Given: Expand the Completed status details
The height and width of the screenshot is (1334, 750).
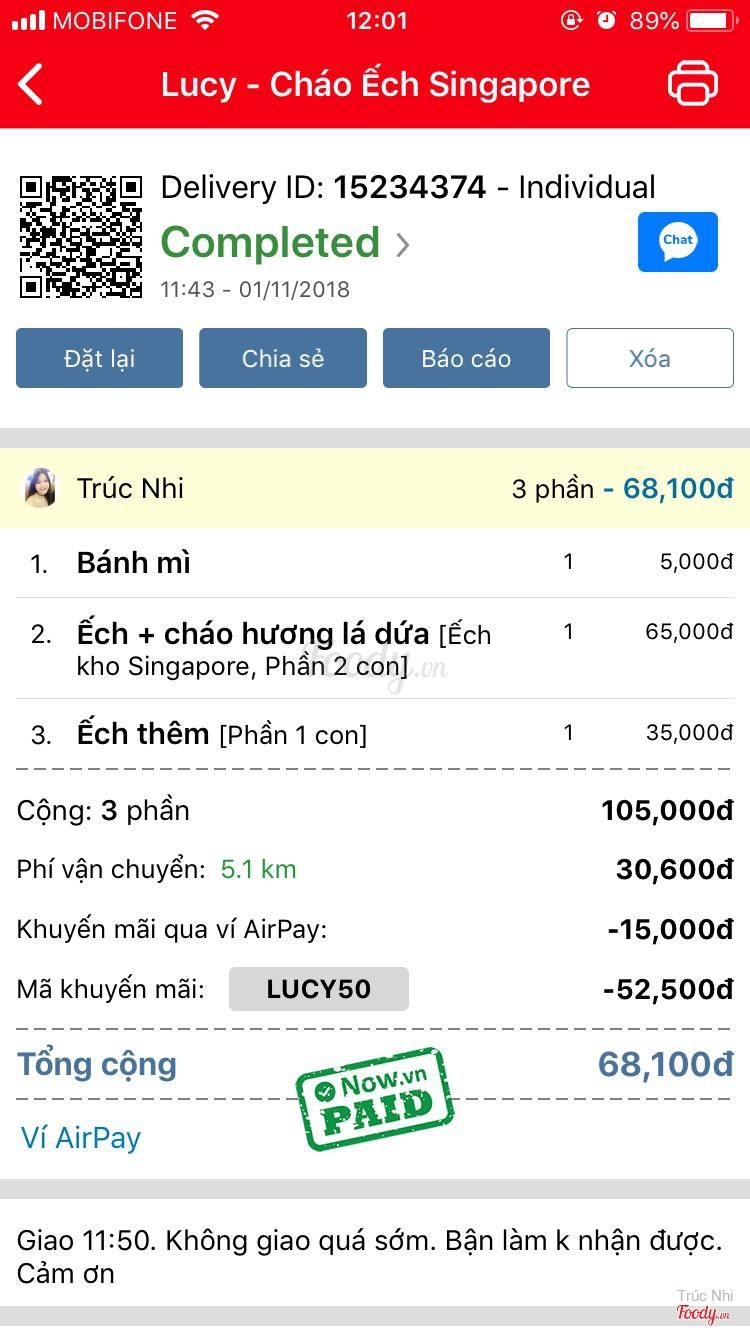Looking at the screenshot, I should 285,243.
